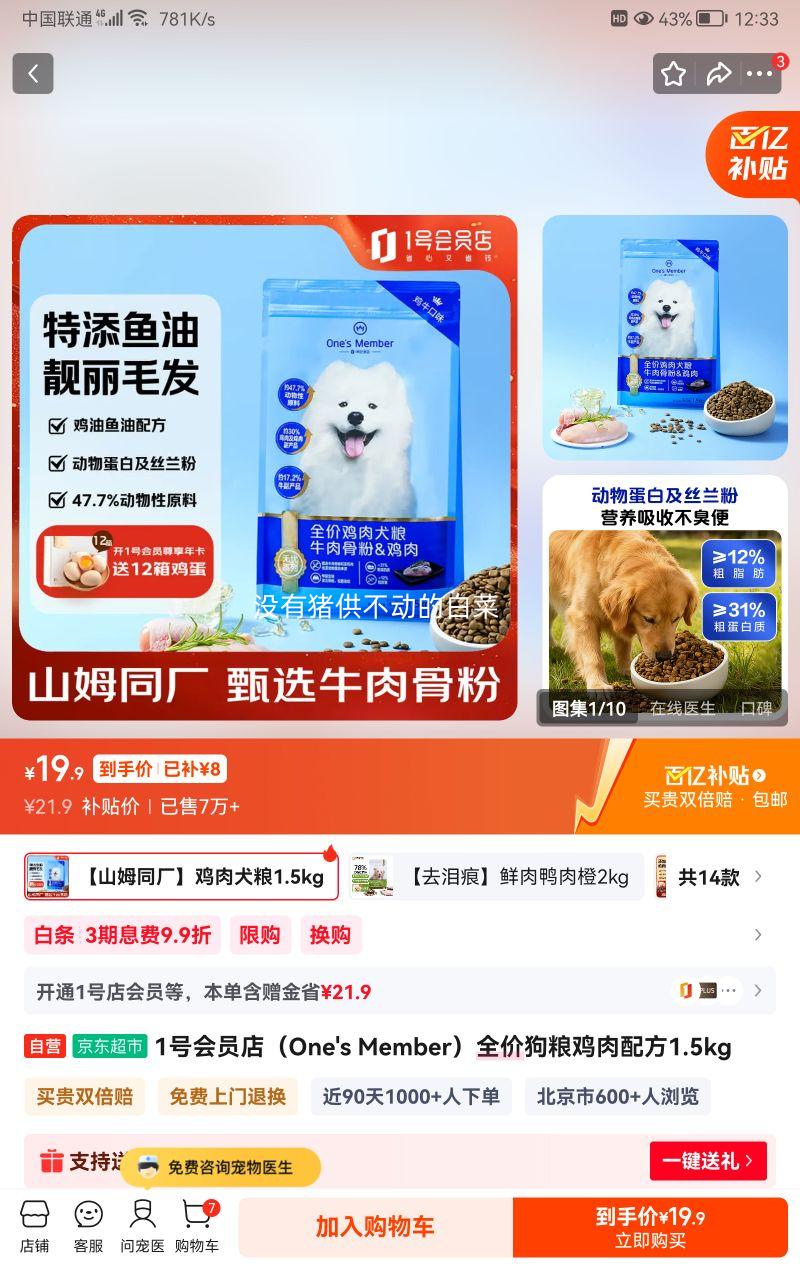This screenshot has width=800, height=1280.
Task: Open the more options three-dot menu
Action: [x=760, y=74]
